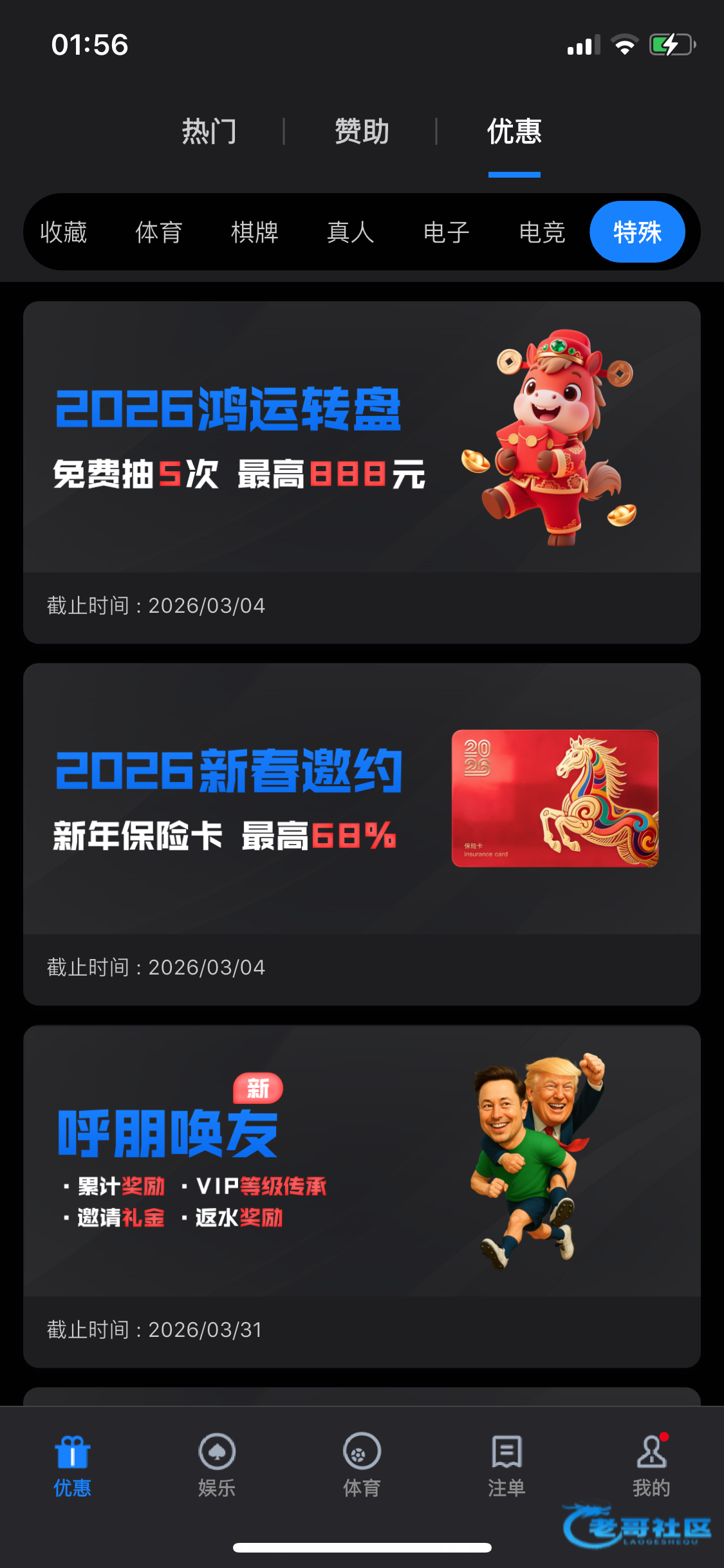The image size is (724, 1568).
Task: Show 真人 category promotions
Action: [x=350, y=232]
